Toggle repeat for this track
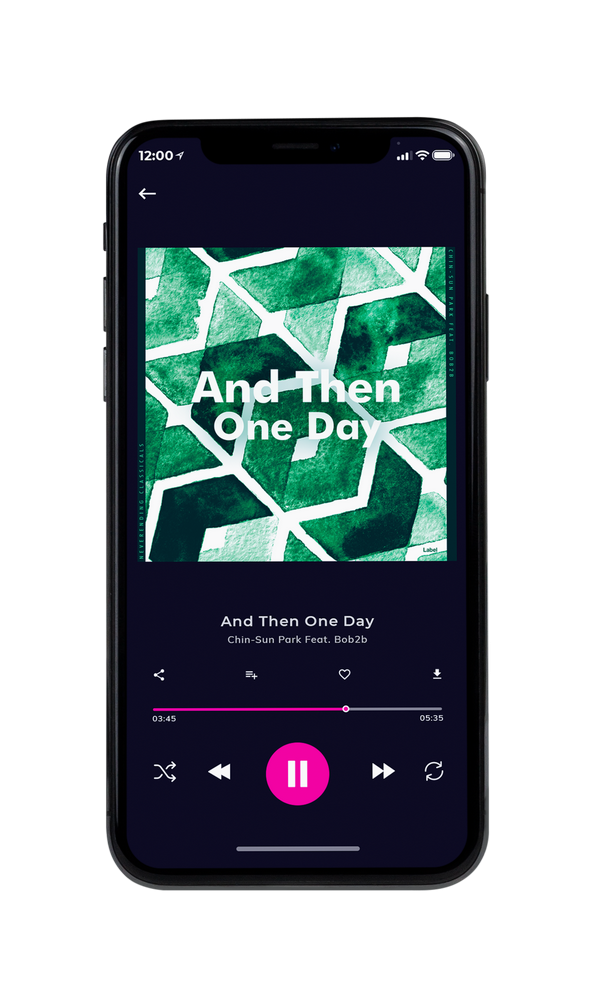The width and height of the screenshot is (600, 1000). pyautogui.click(x=434, y=771)
